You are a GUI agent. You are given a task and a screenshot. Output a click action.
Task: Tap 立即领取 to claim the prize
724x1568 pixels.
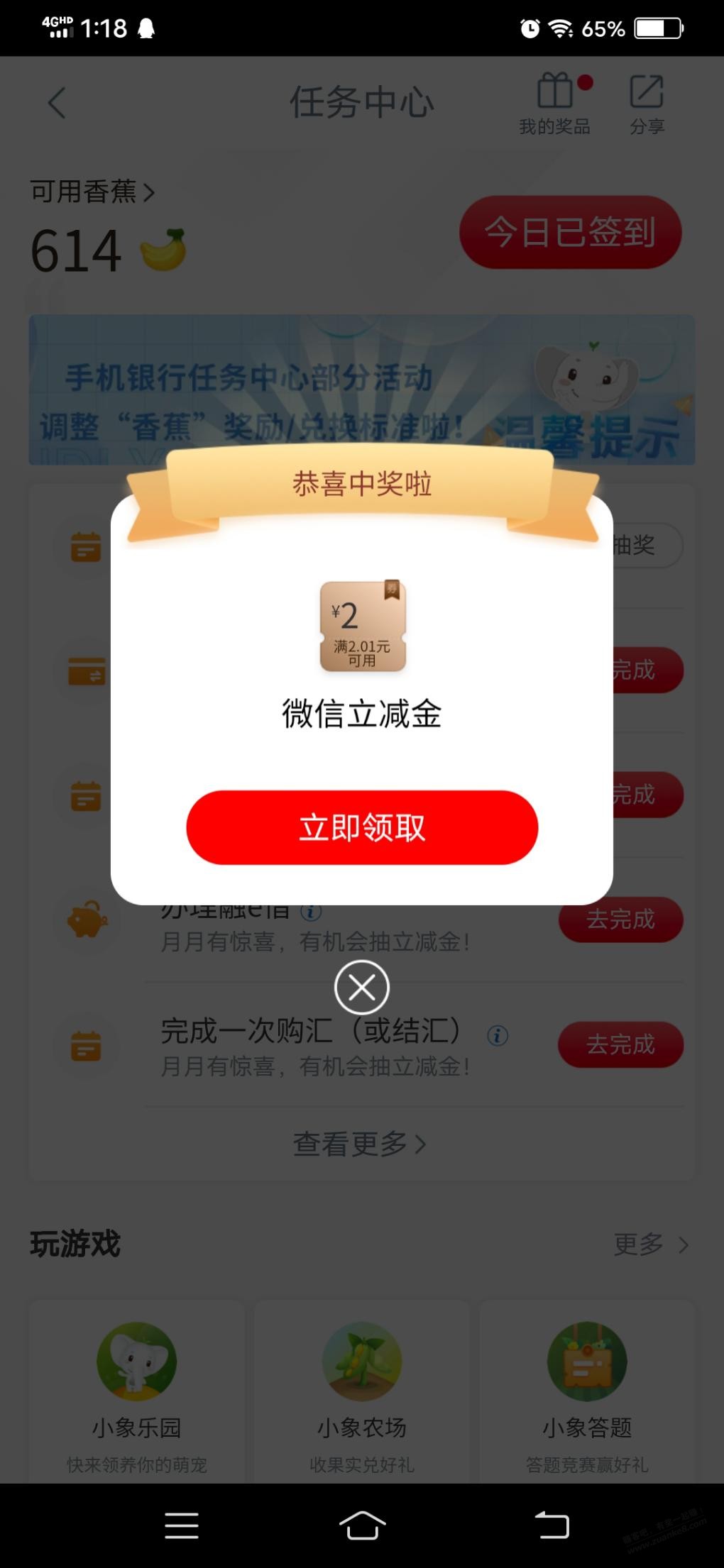tap(362, 827)
